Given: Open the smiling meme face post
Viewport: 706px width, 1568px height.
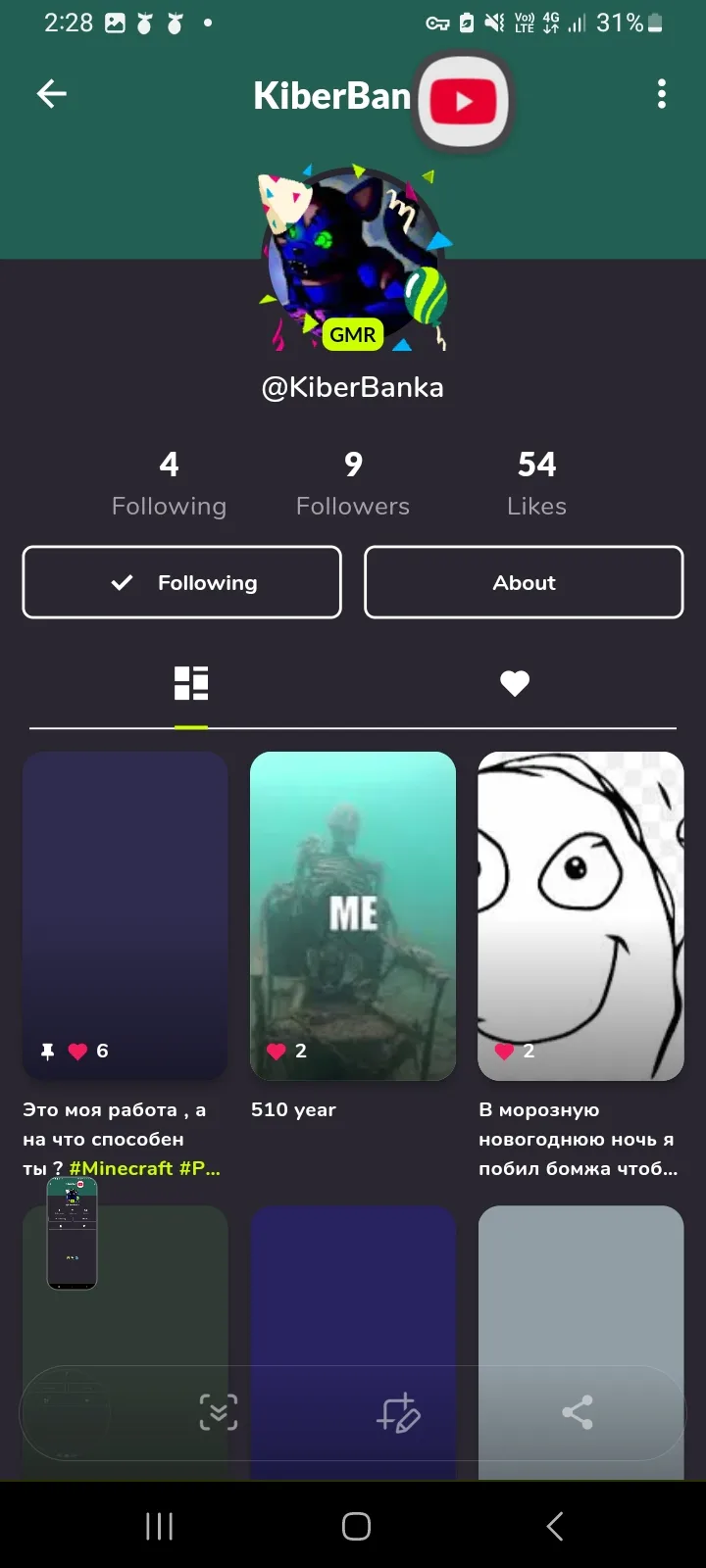Looking at the screenshot, I should pos(580,915).
